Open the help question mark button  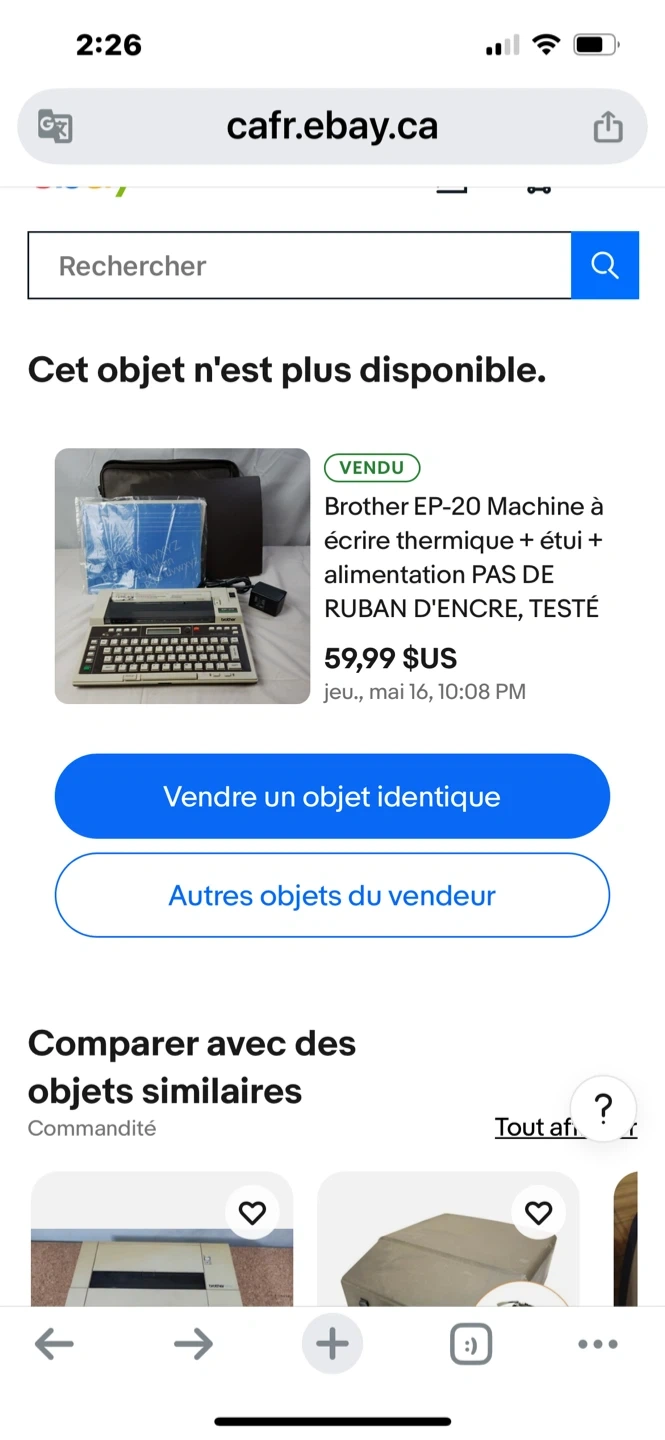tap(602, 1108)
